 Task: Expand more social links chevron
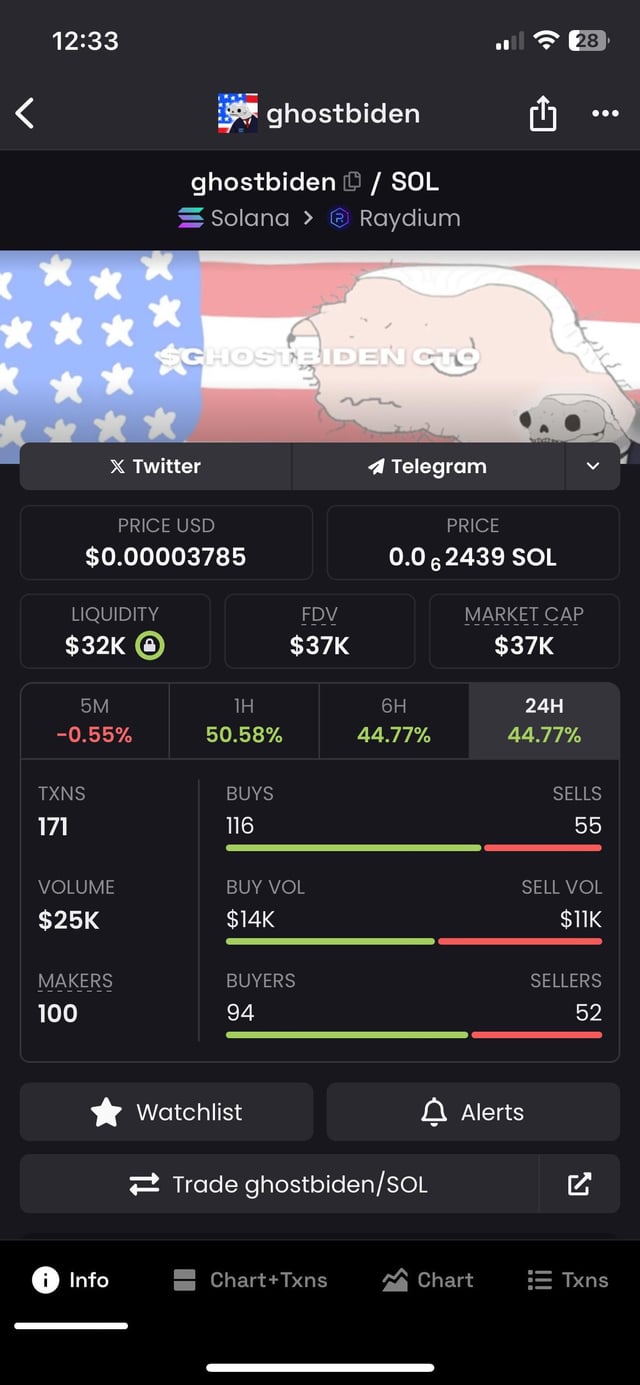coord(592,466)
